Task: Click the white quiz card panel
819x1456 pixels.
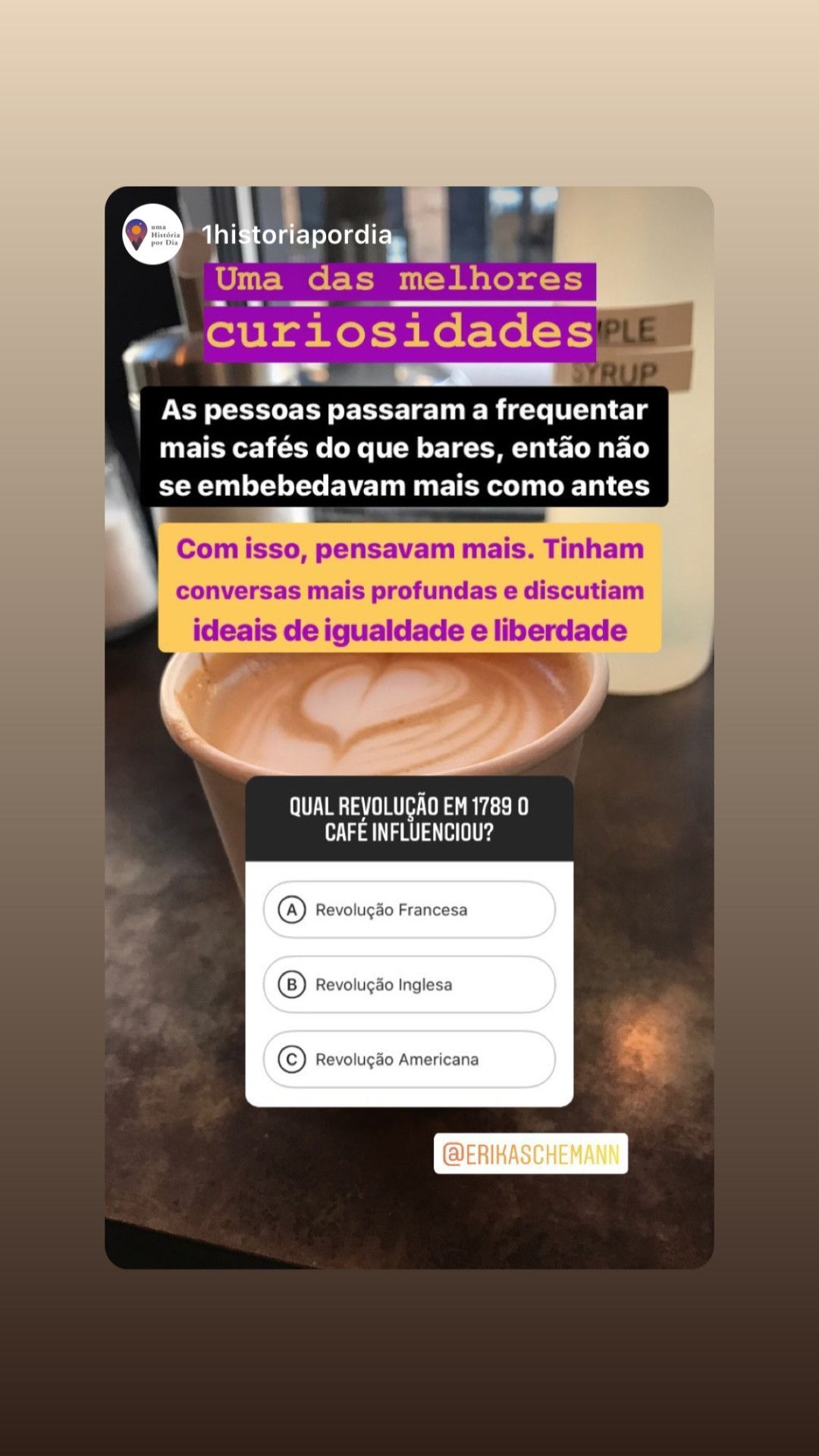Action: pos(409,948)
